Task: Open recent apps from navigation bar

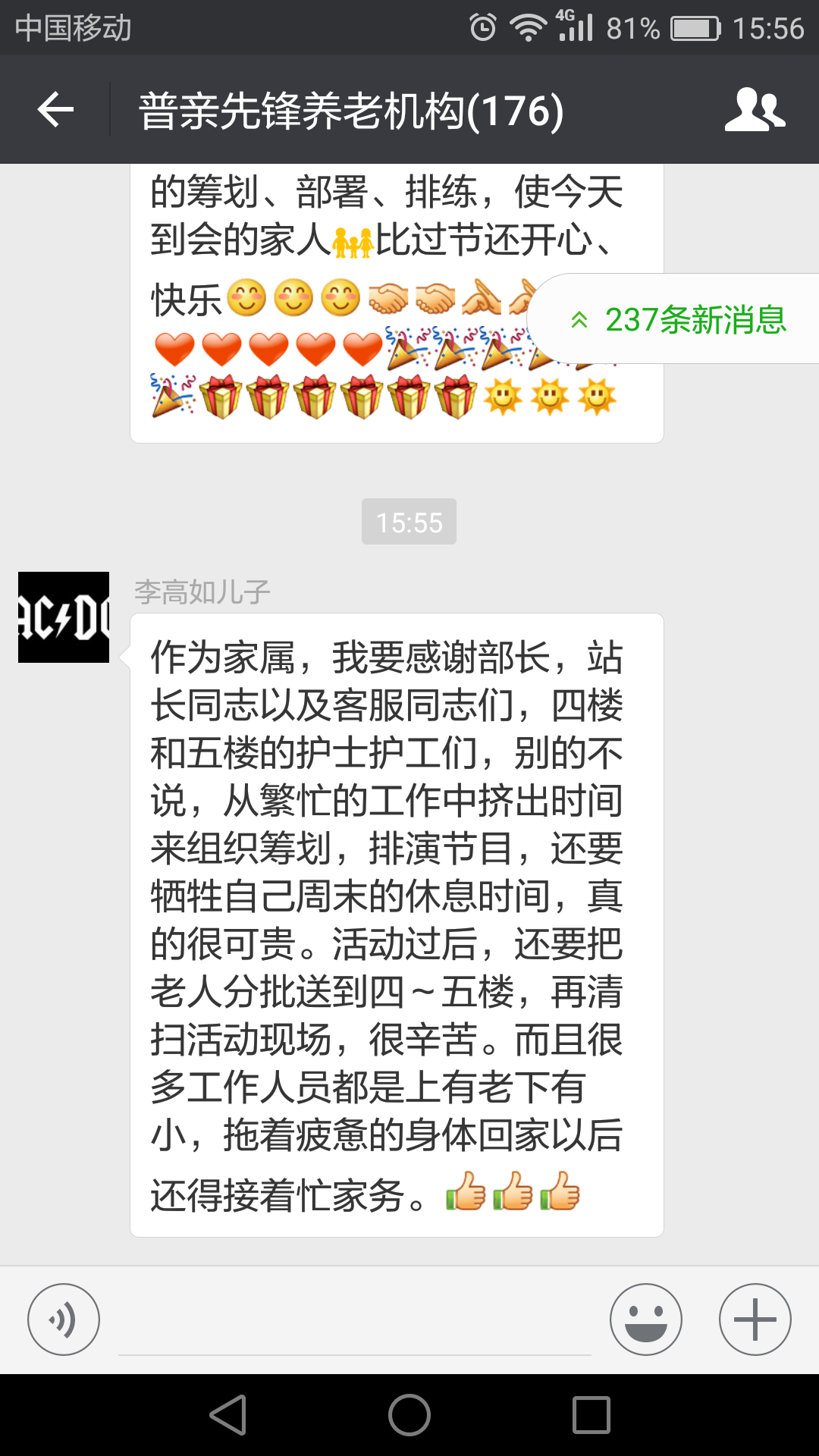Action: pyautogui.click(x=591, y=1415)
